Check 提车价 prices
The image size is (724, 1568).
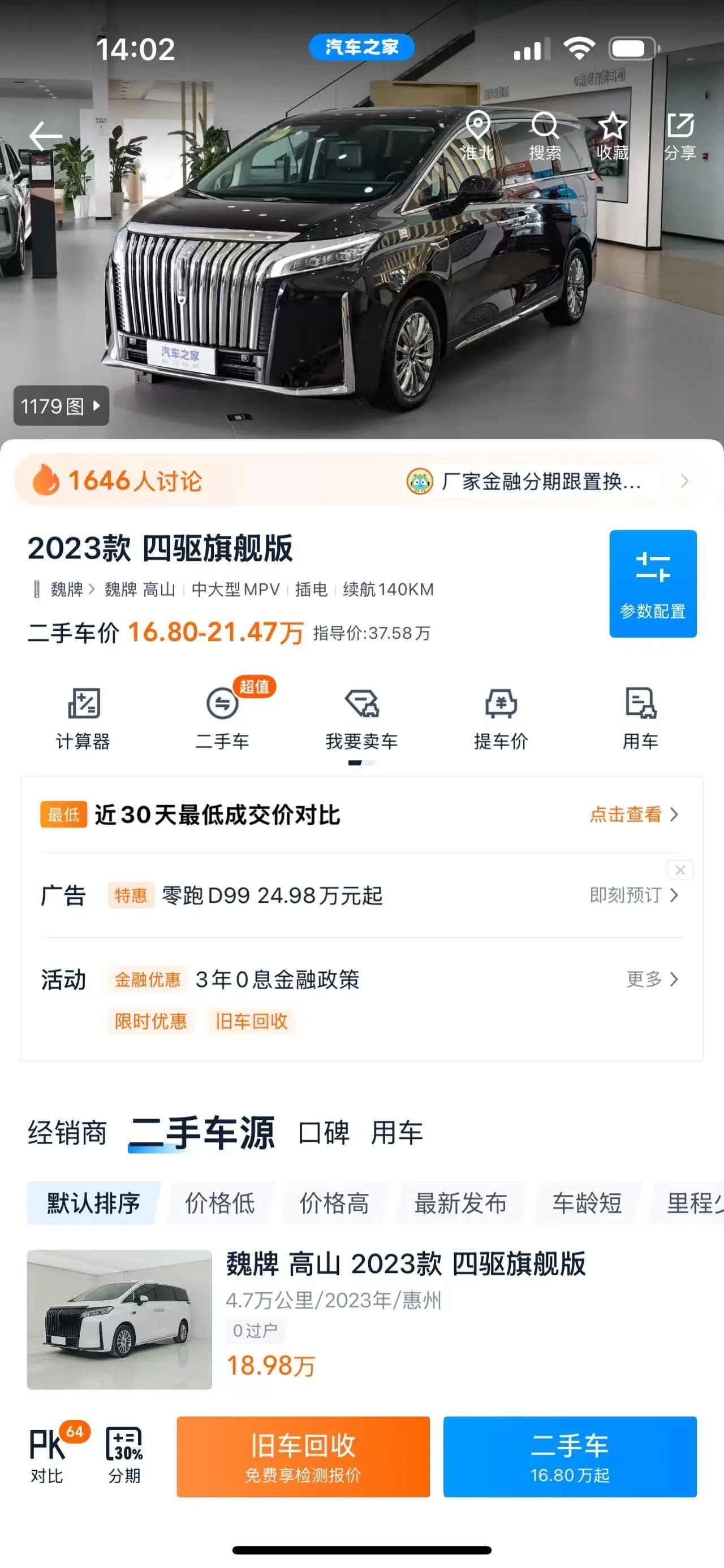point(501,719)
